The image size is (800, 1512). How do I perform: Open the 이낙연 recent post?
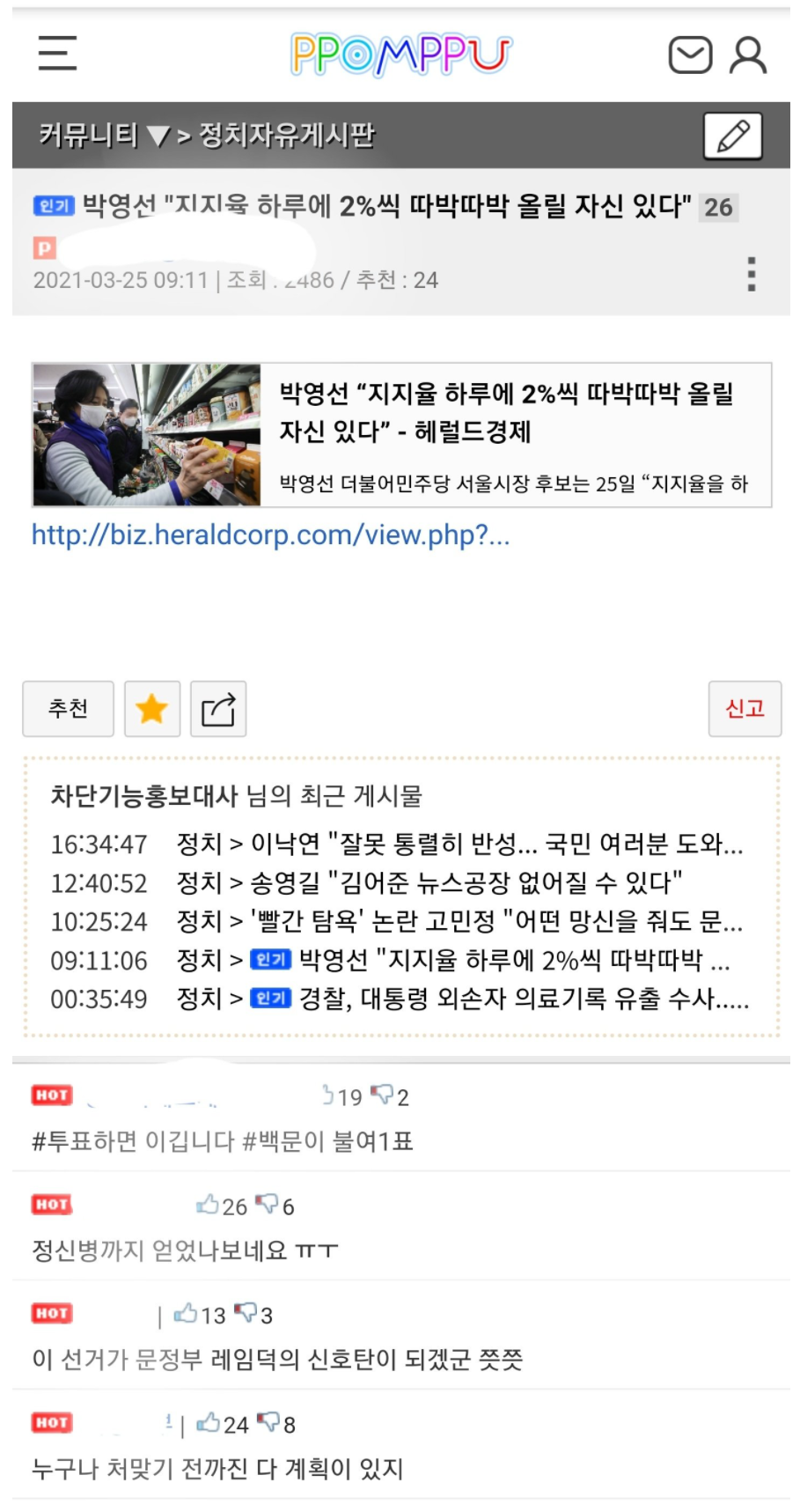click(495, 844)
